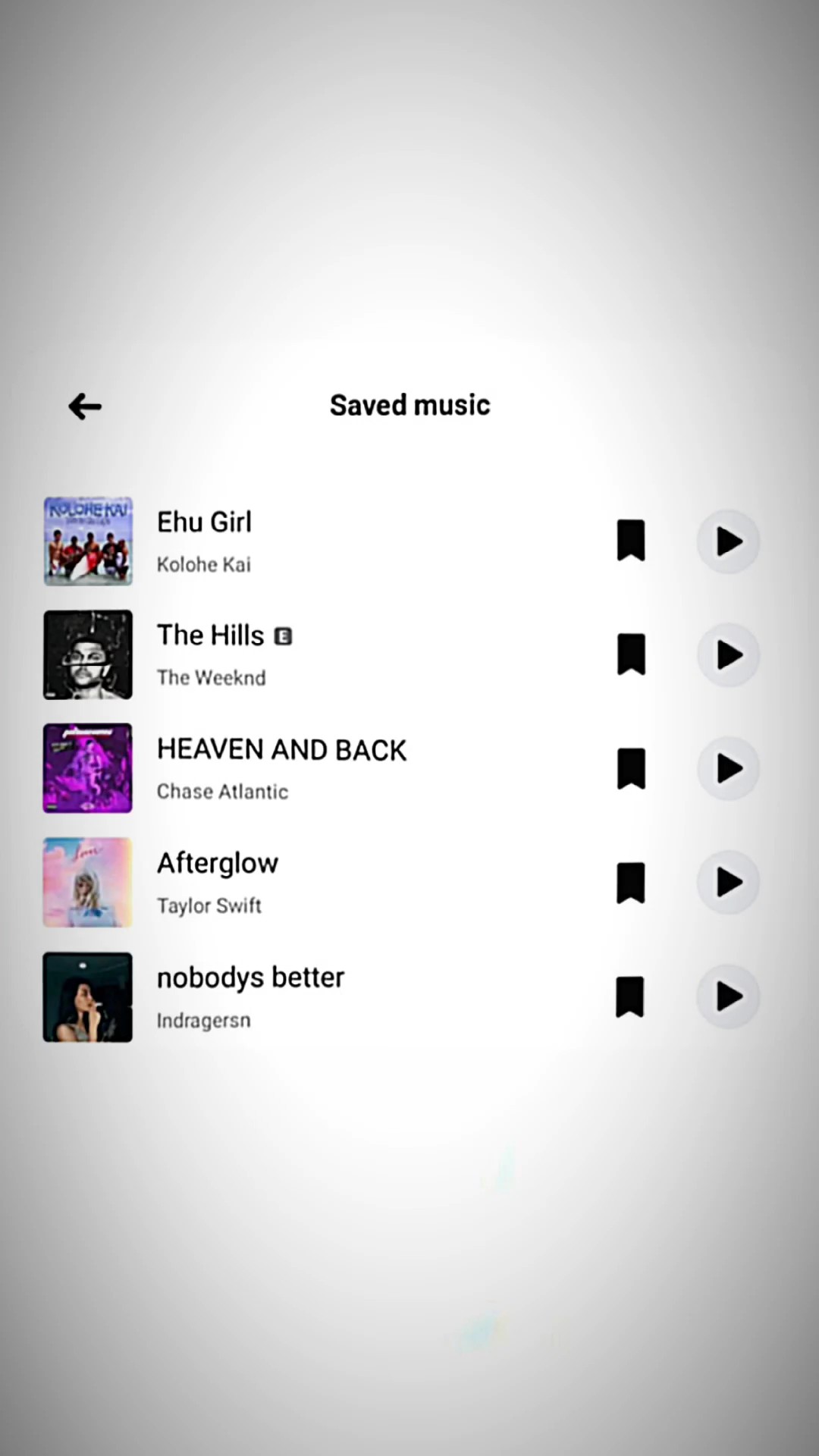
Task: Play Ehu Girl by Kolohe Kai
Action: tap(728, 541)
